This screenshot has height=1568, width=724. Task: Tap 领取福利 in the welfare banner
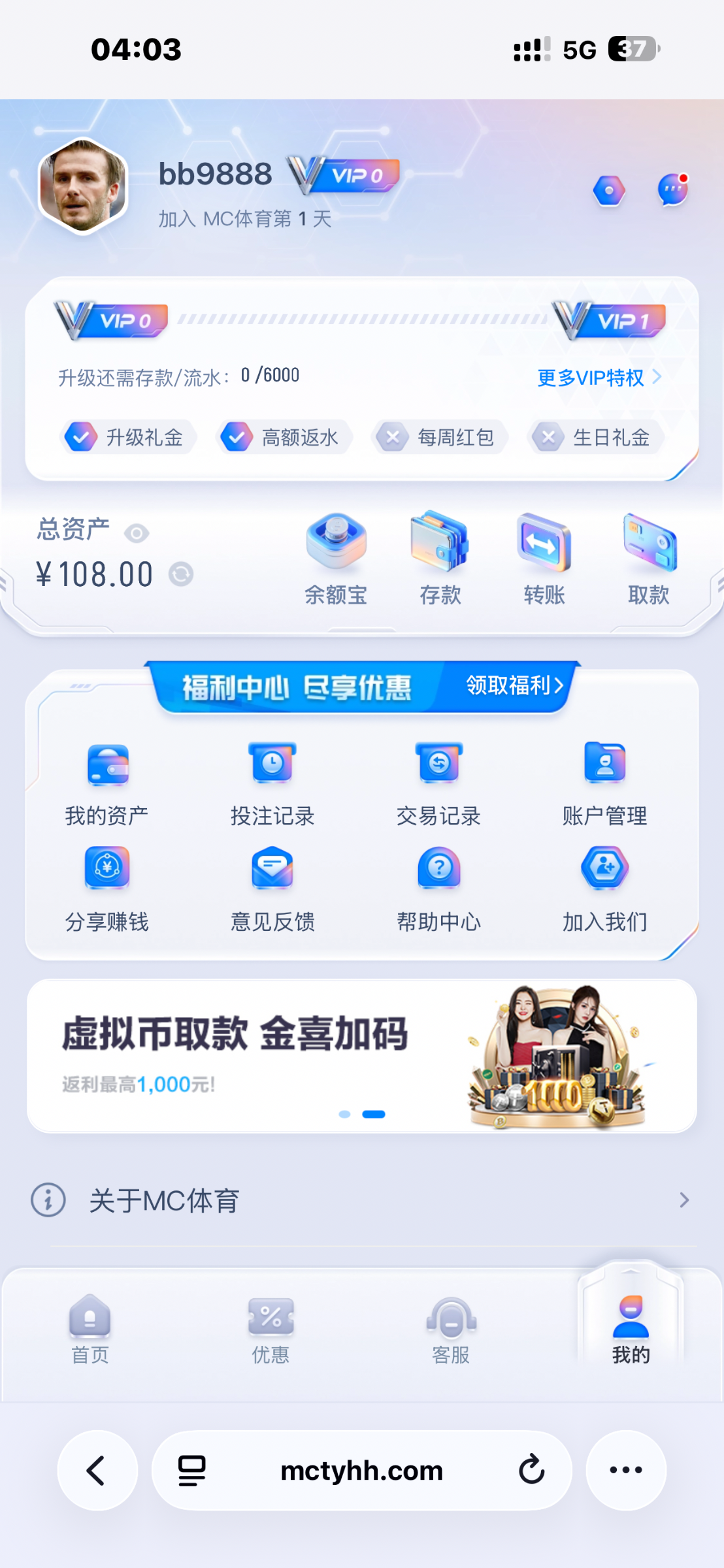click(514, 685)
